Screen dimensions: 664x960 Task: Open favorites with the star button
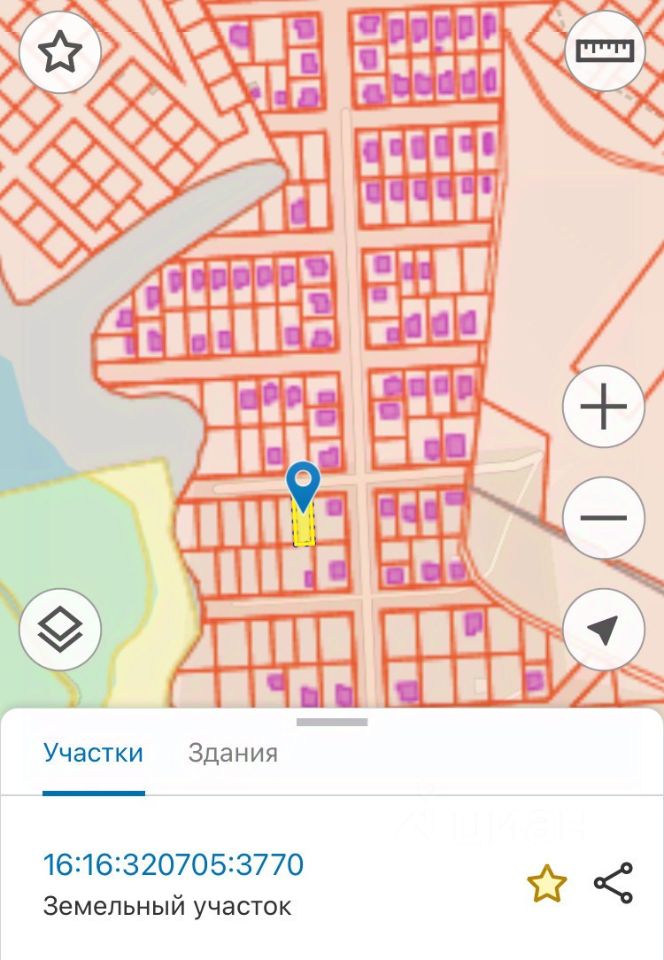(x=60, y=52)
